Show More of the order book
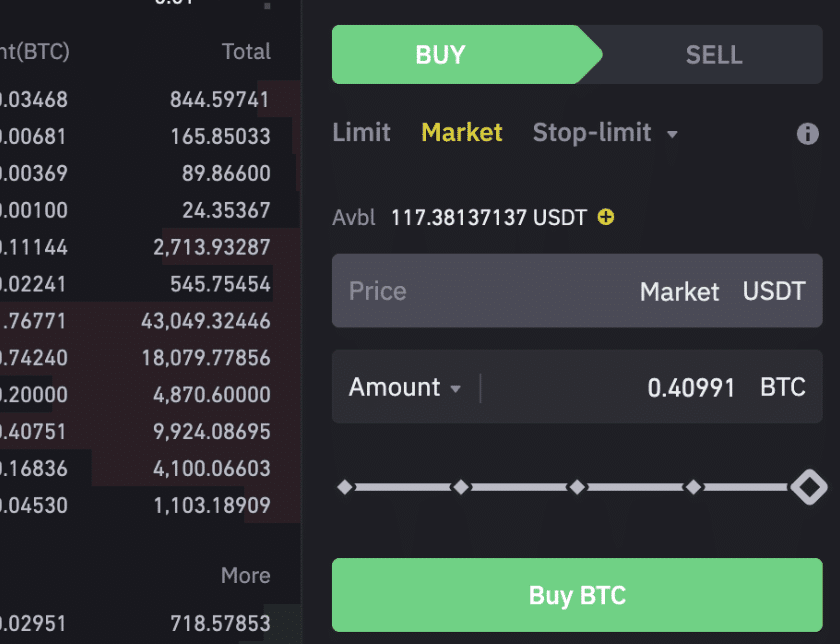 [x=245, y=575]
